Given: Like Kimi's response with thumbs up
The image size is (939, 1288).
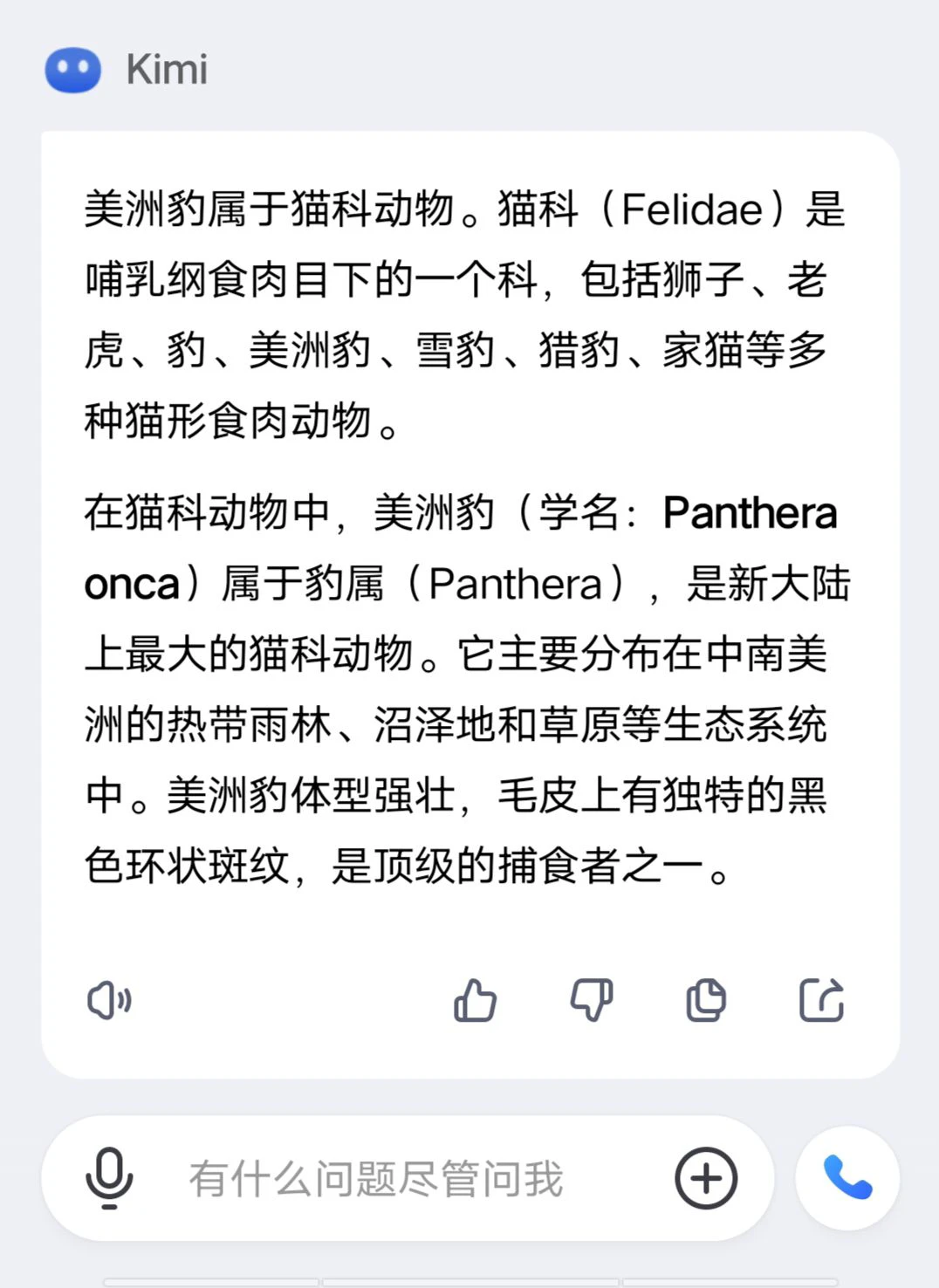Looking at the screenshot, I should tap(475, 1000).
